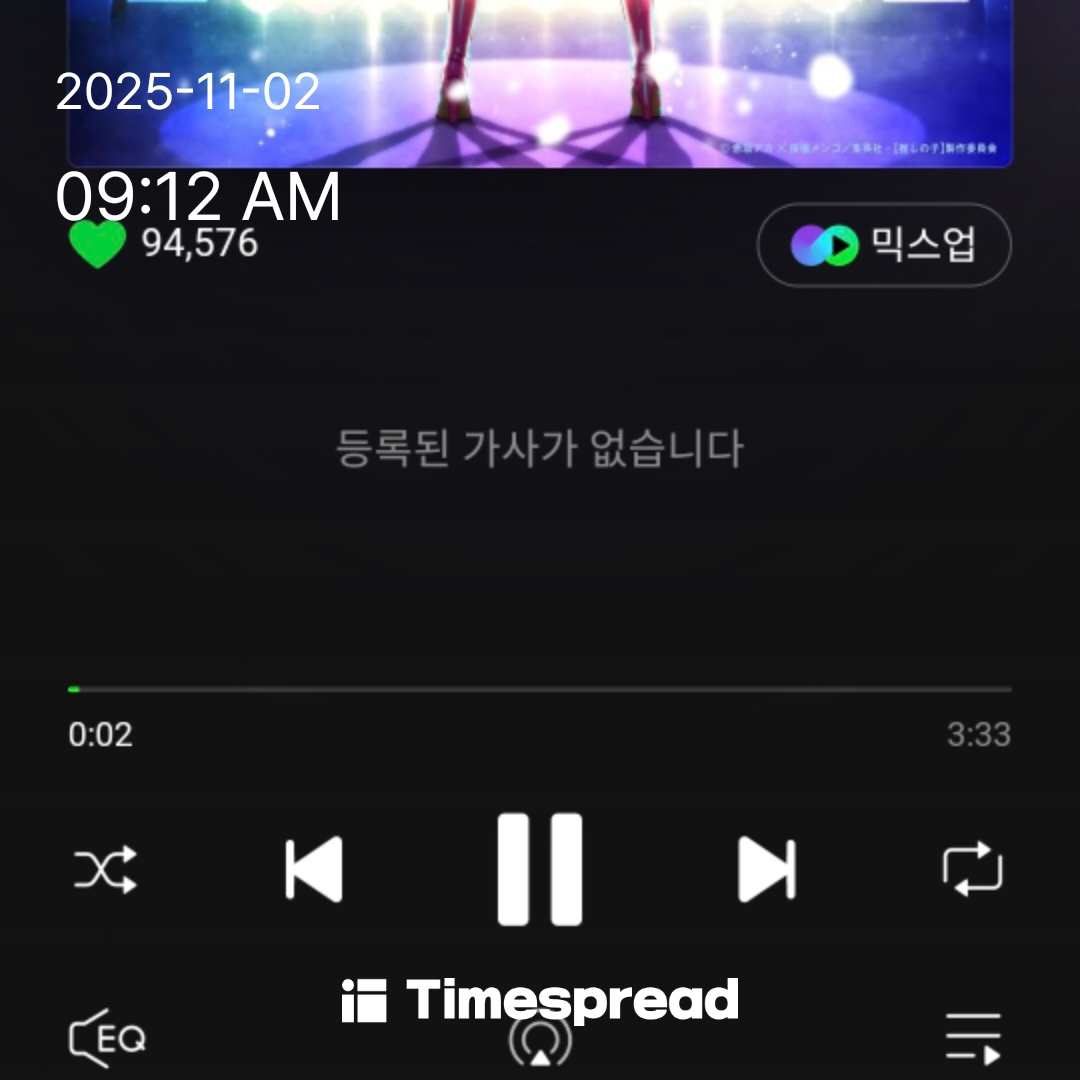Open the EQ sound settings

click(107, 1040)
